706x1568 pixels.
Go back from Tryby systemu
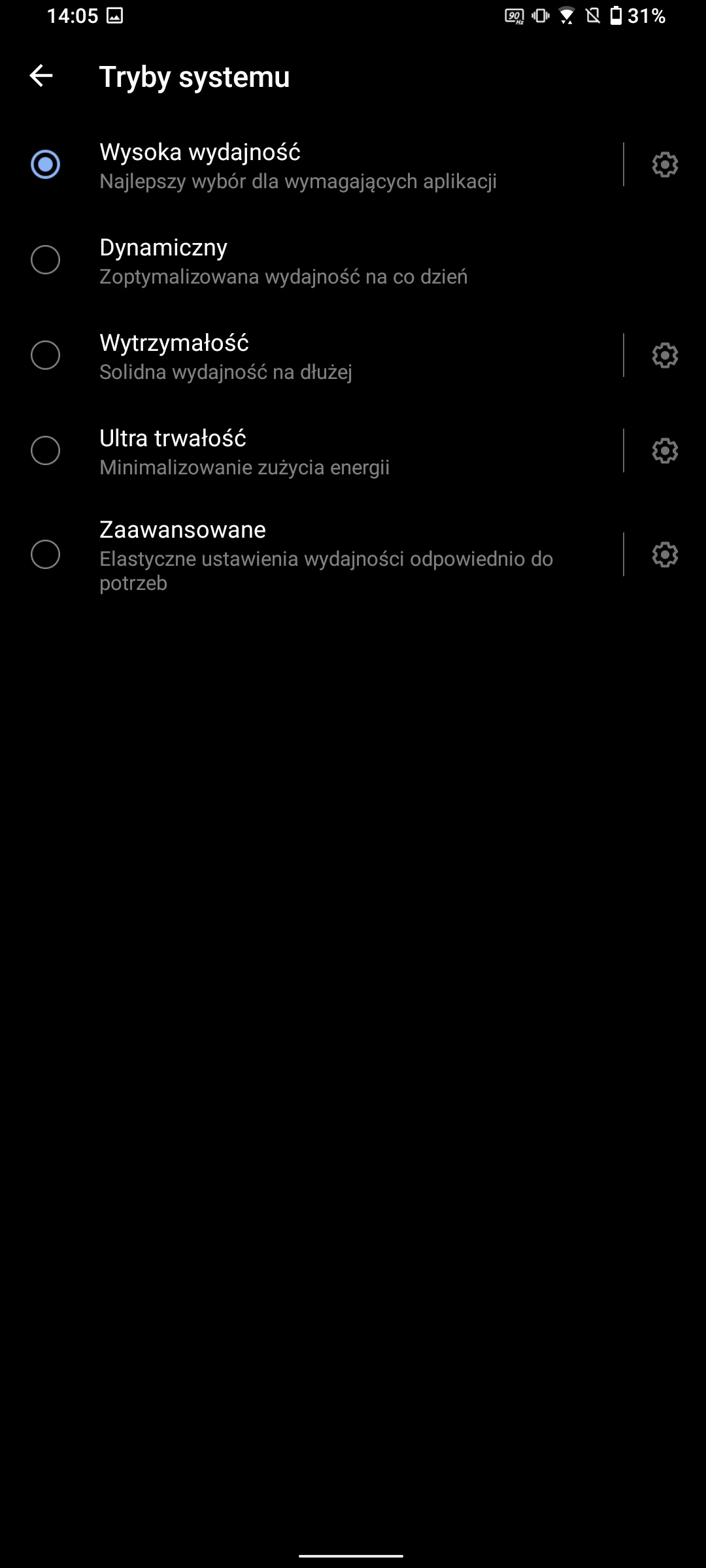[41, 76]
